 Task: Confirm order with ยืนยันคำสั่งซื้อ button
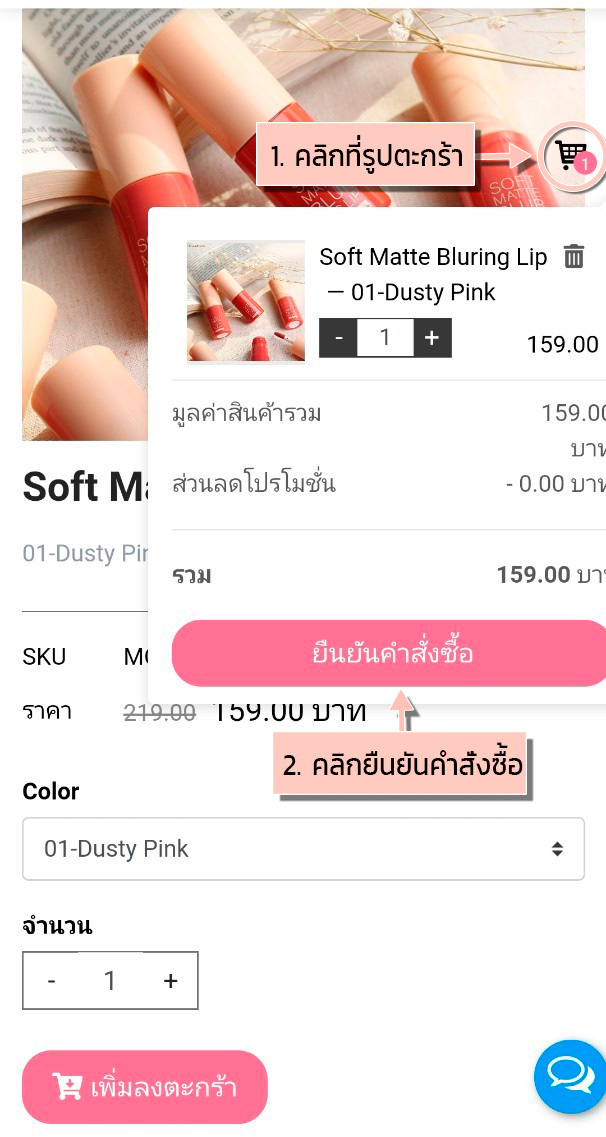(389, 654)
